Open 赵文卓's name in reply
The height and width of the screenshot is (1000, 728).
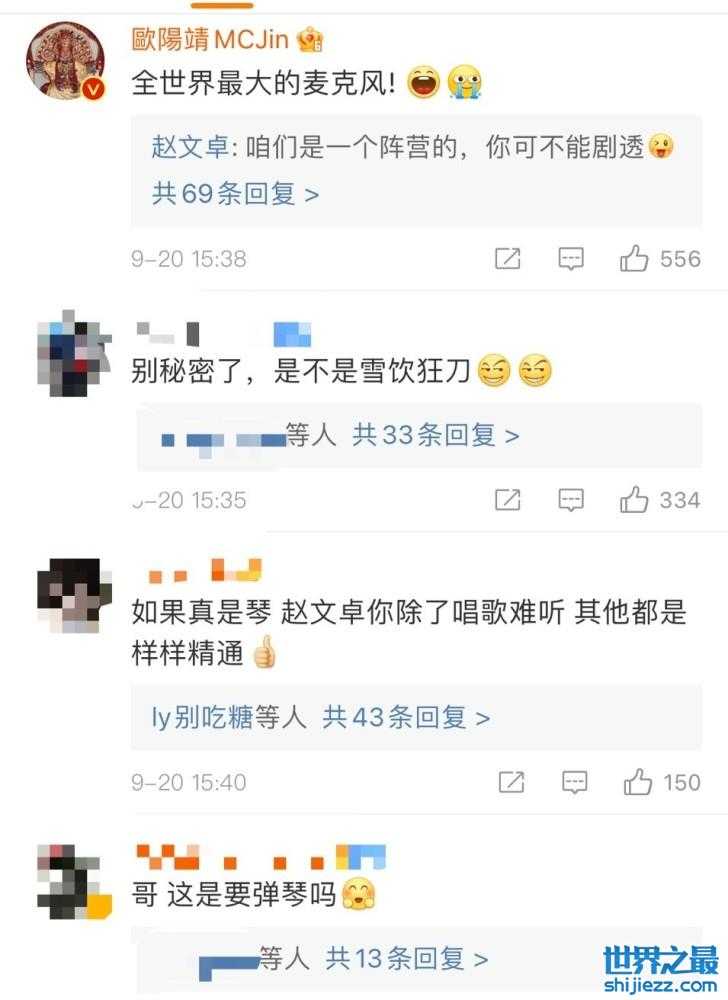pos(191,148)
